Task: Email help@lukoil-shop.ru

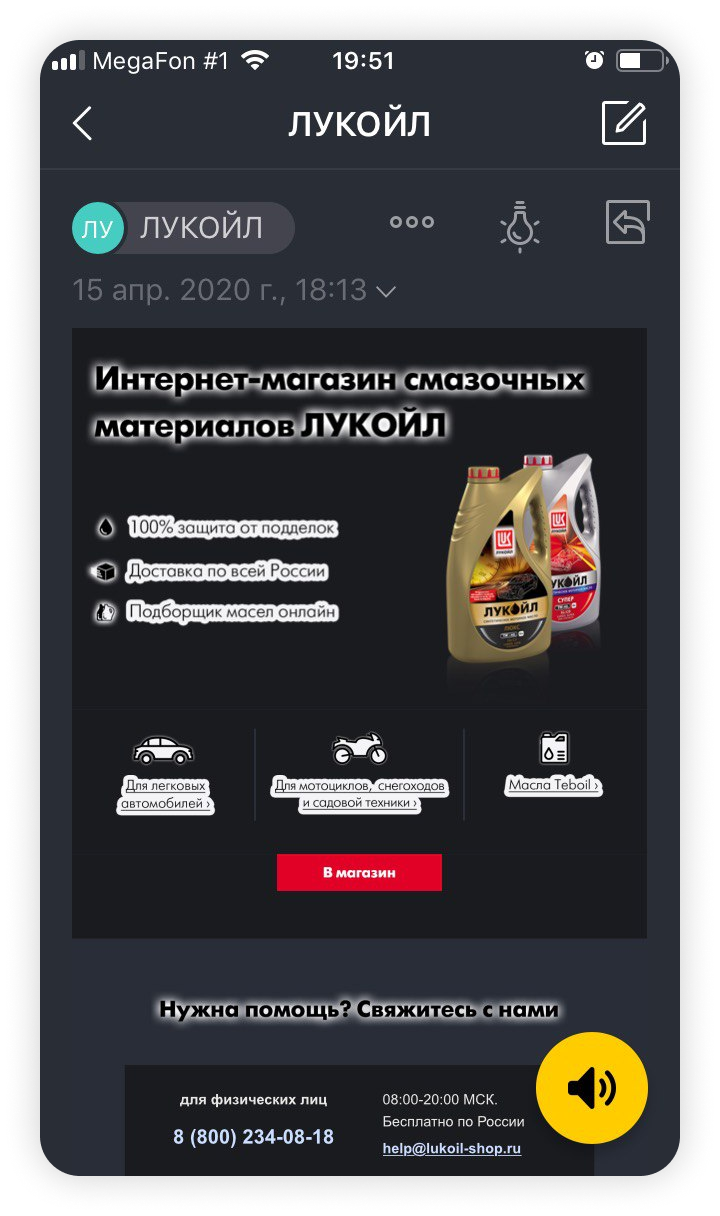Action: point(452,1149)
